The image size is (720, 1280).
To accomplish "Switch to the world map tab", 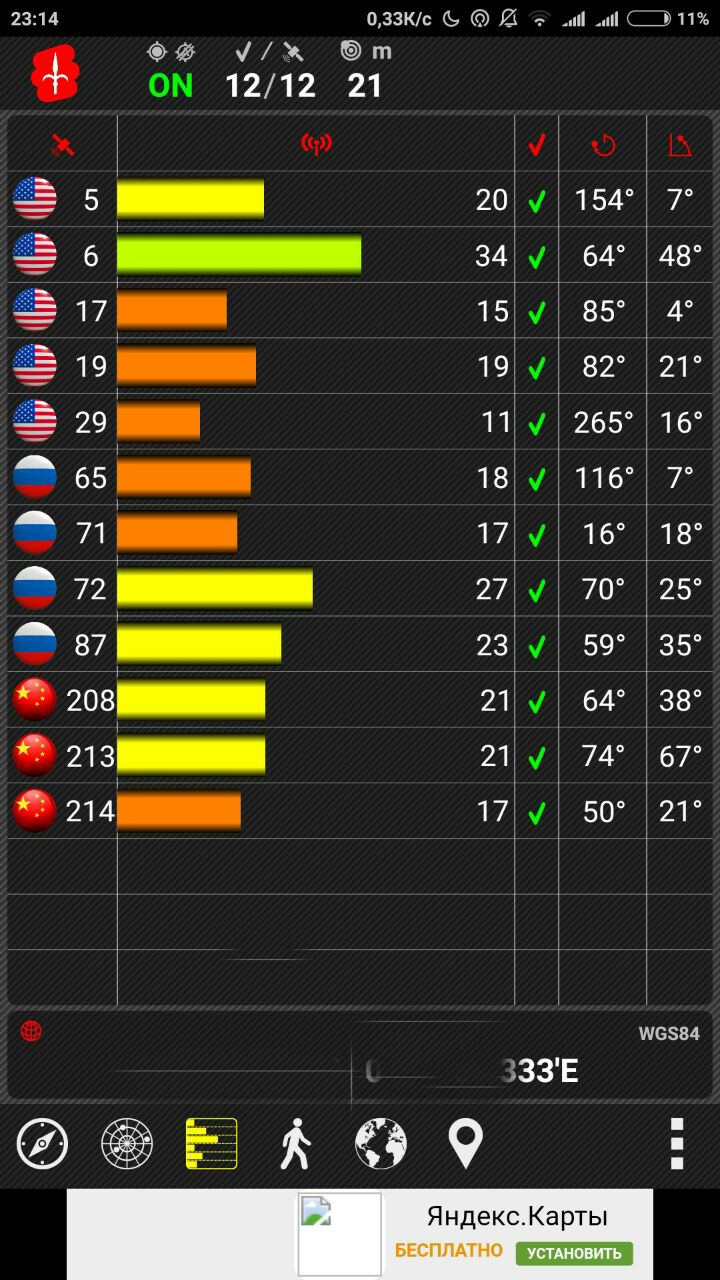I will 381,1144.
